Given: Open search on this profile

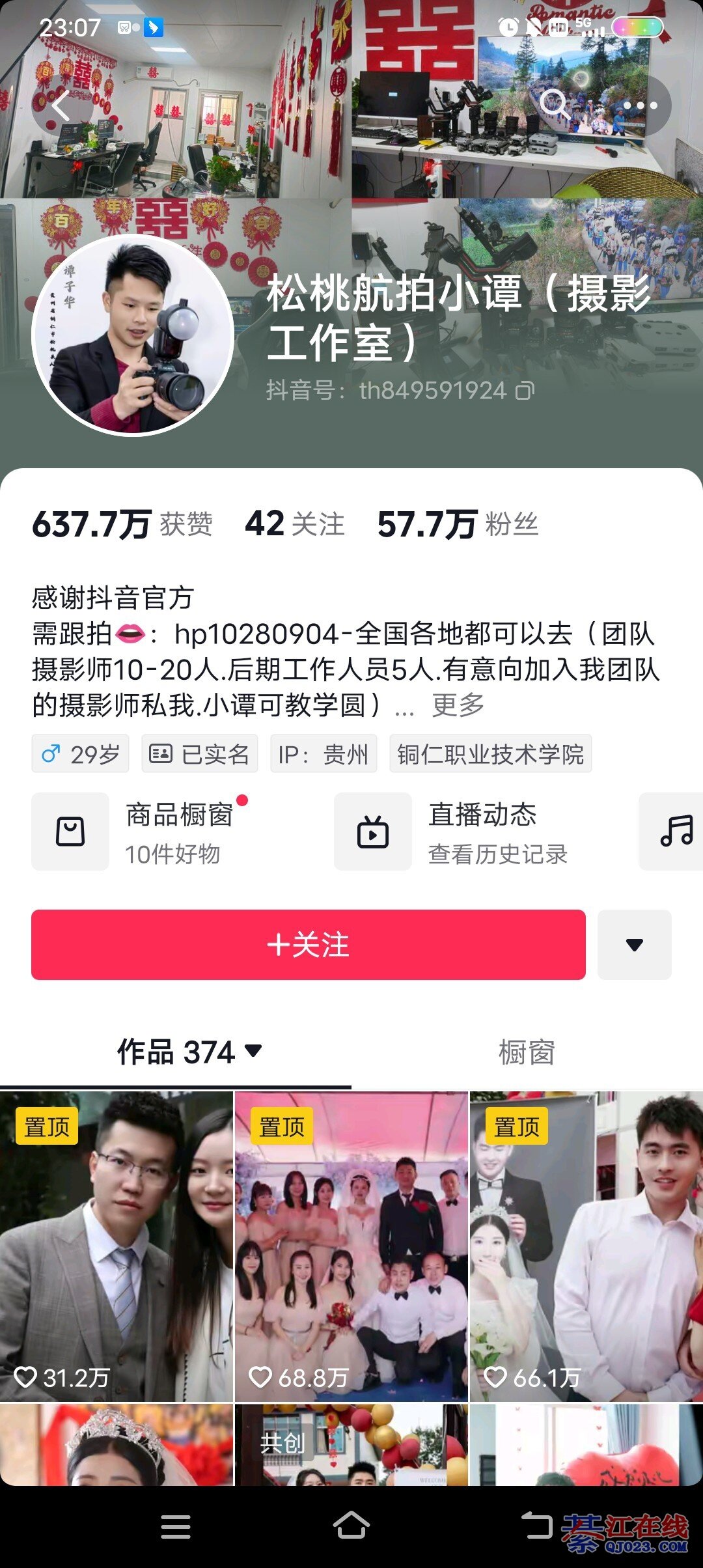Looking at the screenshot, I should 555,104.
